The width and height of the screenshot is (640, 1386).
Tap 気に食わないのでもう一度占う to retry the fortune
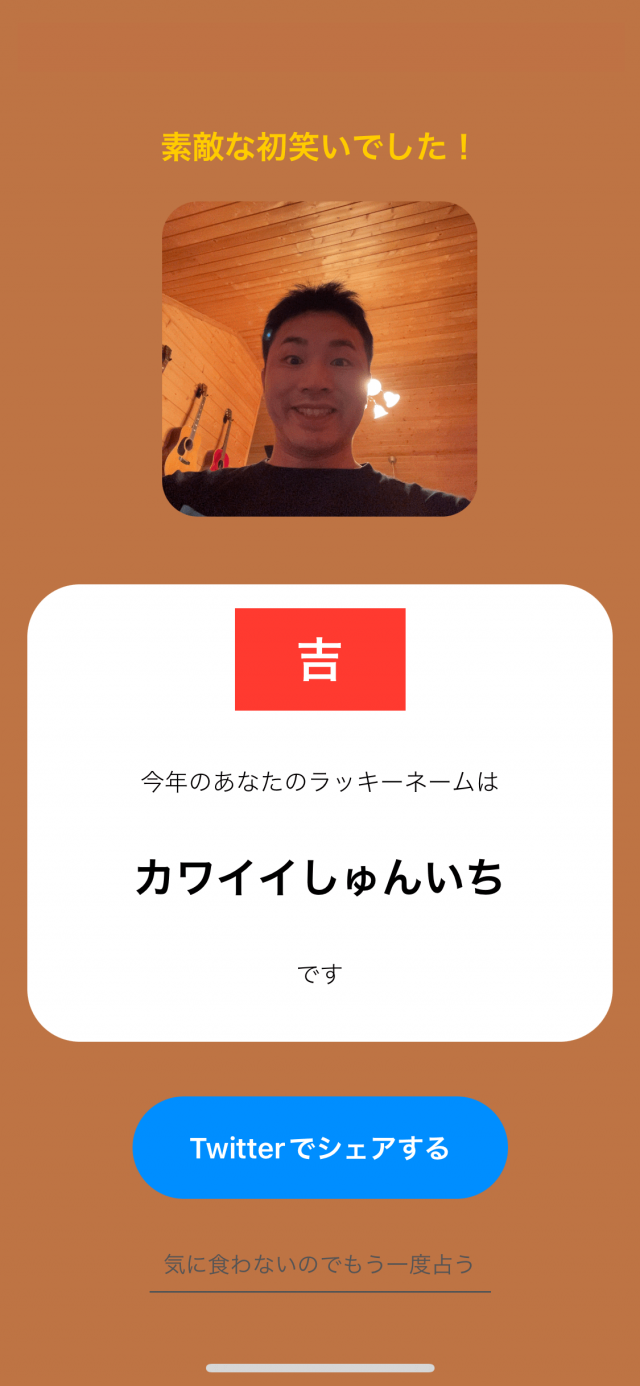320,1265
